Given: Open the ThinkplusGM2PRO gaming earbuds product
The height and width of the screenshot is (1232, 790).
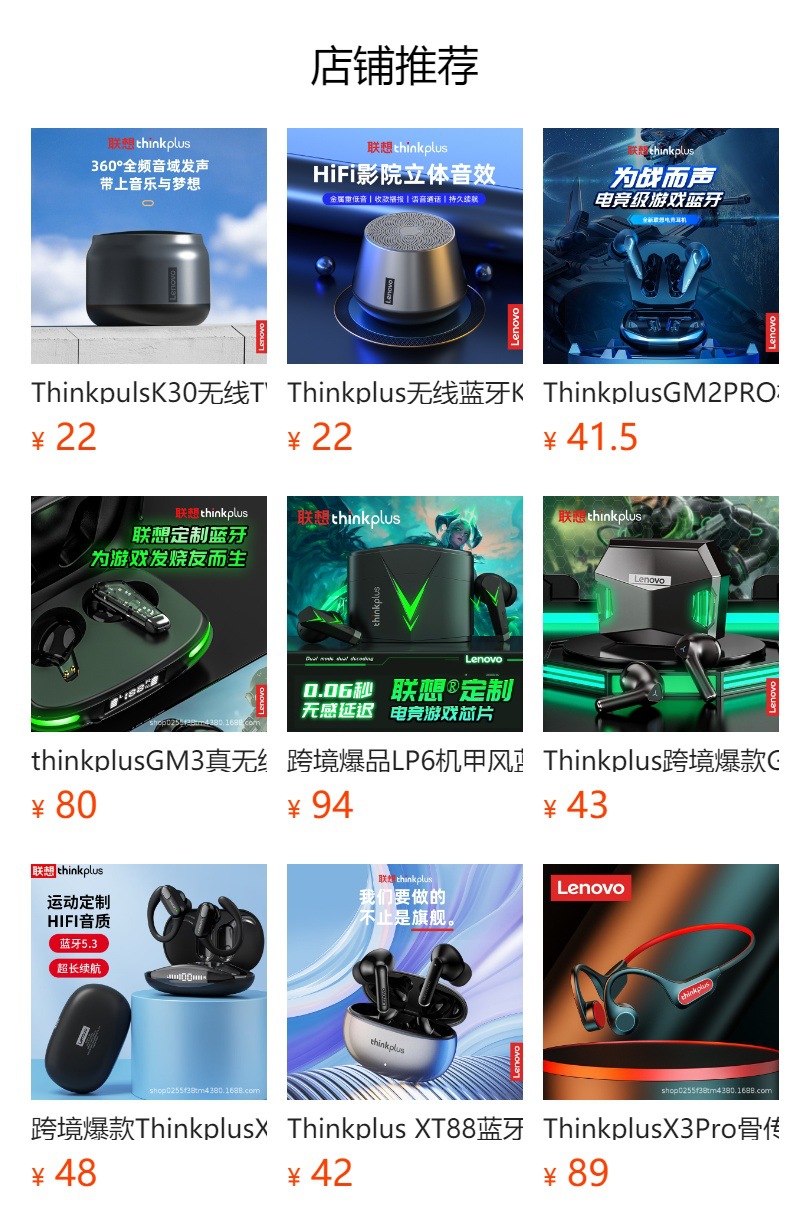Looking at the screenshot, I should pos(661,246).
